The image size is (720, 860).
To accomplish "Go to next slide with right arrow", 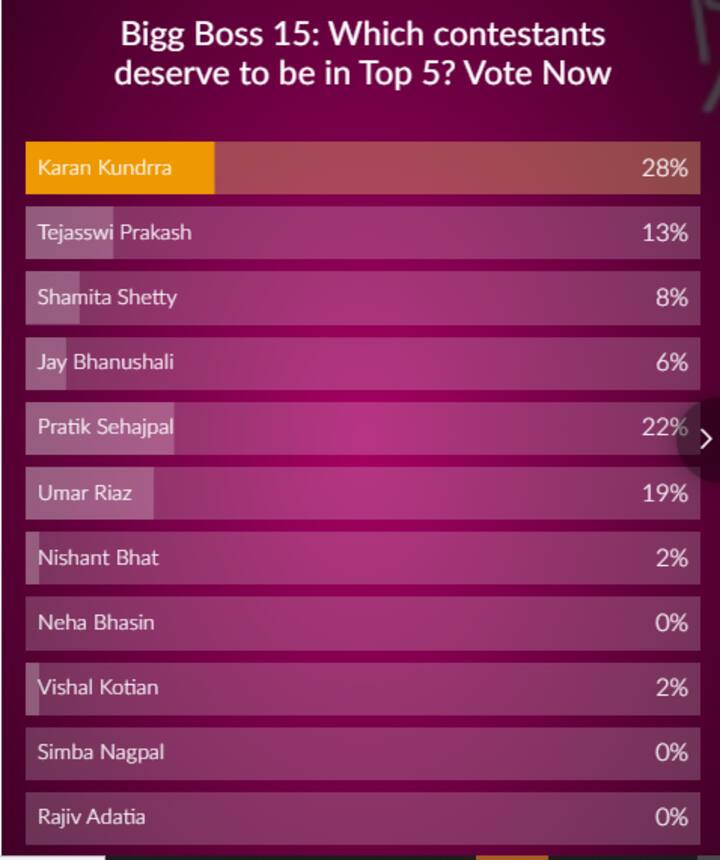I will pos(705,439).
